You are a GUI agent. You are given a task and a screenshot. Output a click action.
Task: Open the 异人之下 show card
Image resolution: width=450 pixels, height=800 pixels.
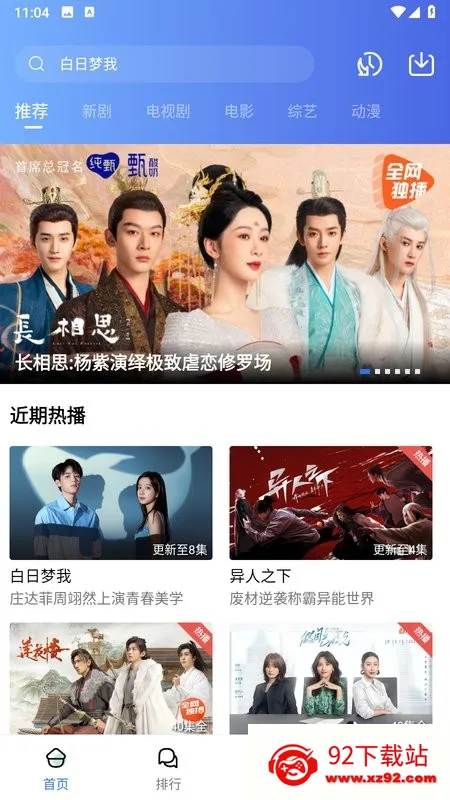pyautogui.click(x=331, y=526)
